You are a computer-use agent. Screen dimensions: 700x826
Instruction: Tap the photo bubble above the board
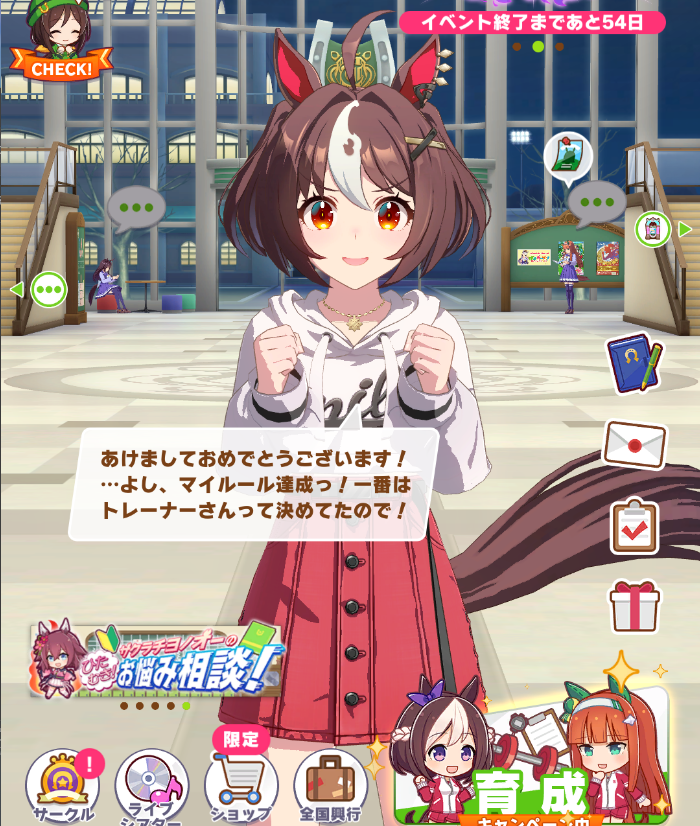coord(568,157)
